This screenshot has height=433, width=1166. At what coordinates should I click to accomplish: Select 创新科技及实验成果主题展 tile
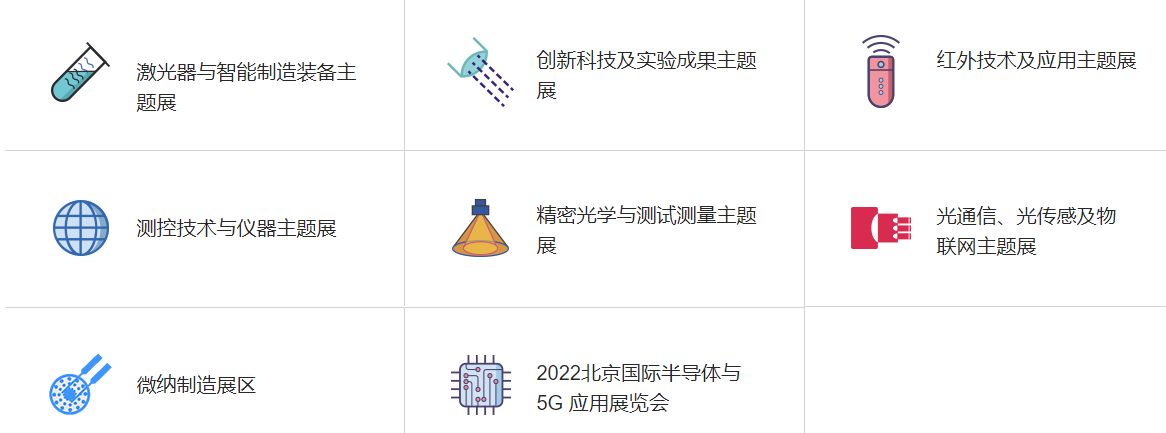click(646, 75)
